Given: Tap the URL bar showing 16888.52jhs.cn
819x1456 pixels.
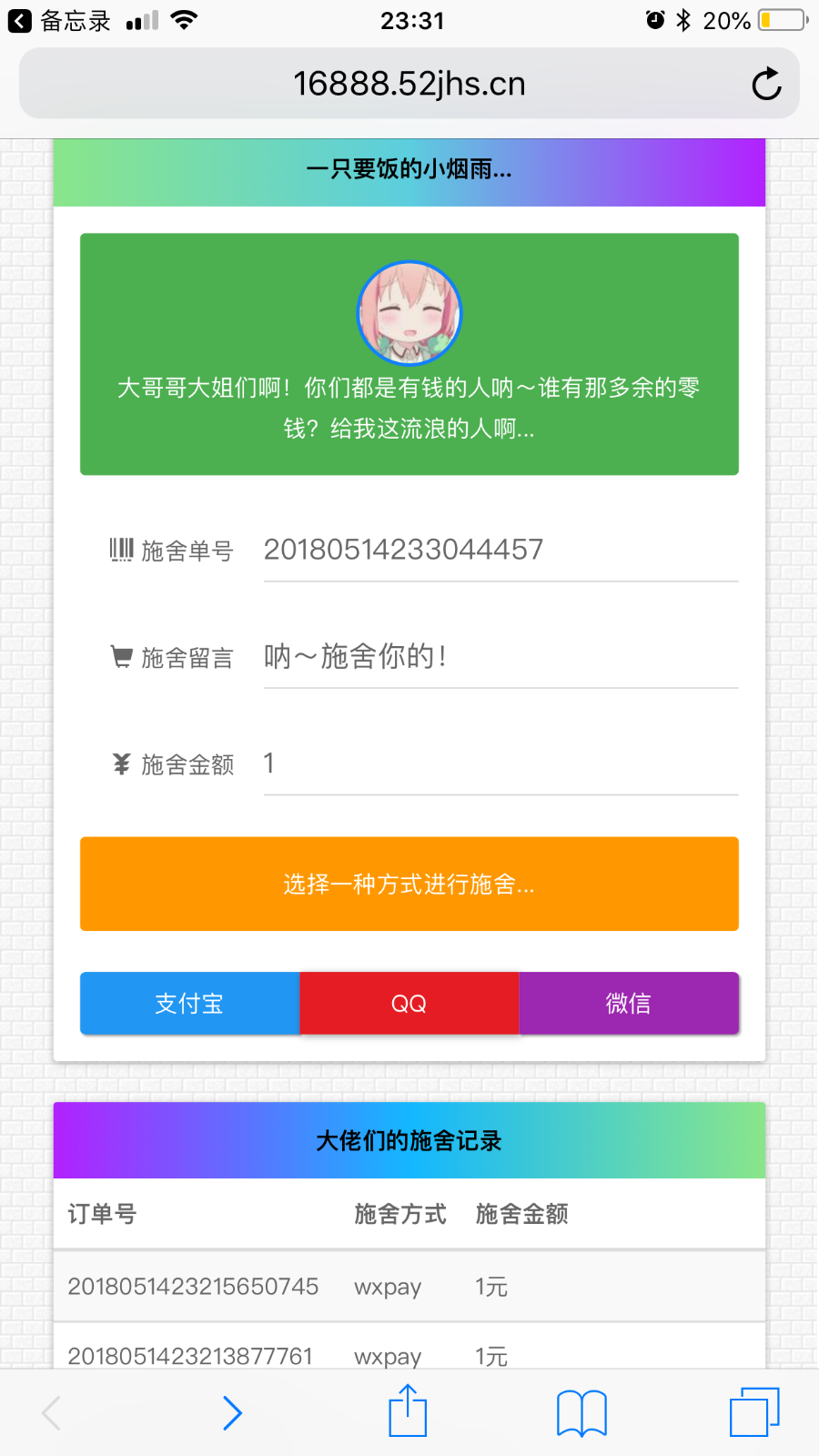Looking at the screenshot, I should (409, 83).
